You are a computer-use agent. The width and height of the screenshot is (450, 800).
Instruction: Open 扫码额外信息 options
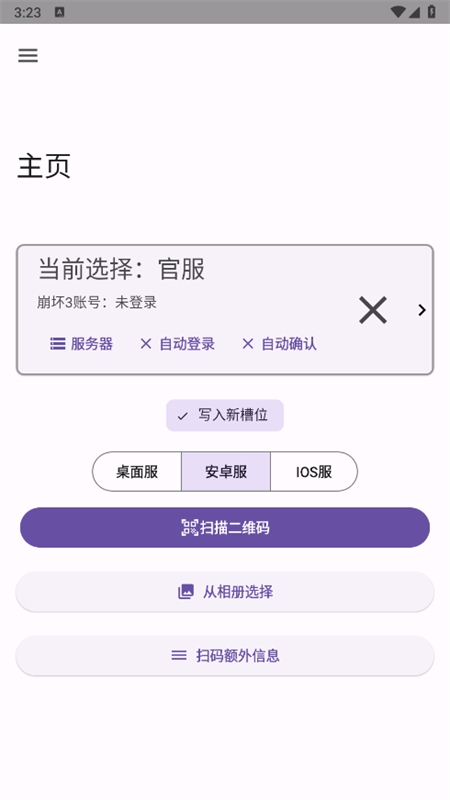click(225, 656)
